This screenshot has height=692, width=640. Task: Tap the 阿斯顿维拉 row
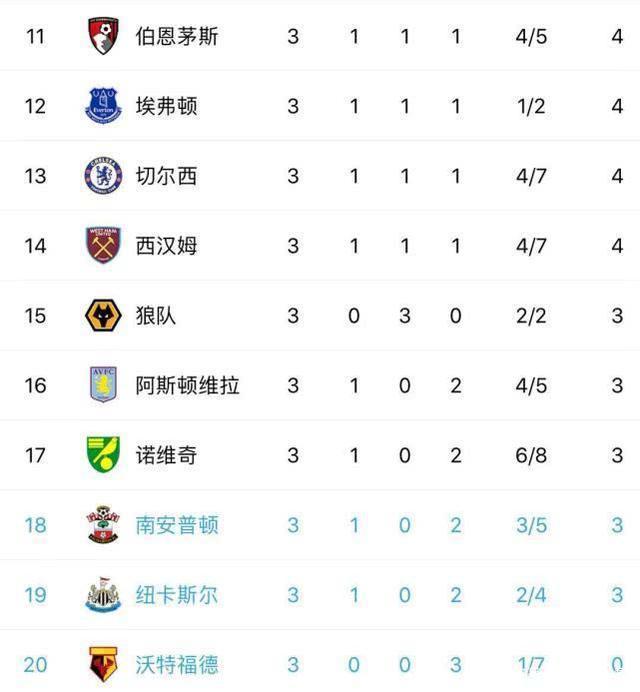(x=187, y=386)
